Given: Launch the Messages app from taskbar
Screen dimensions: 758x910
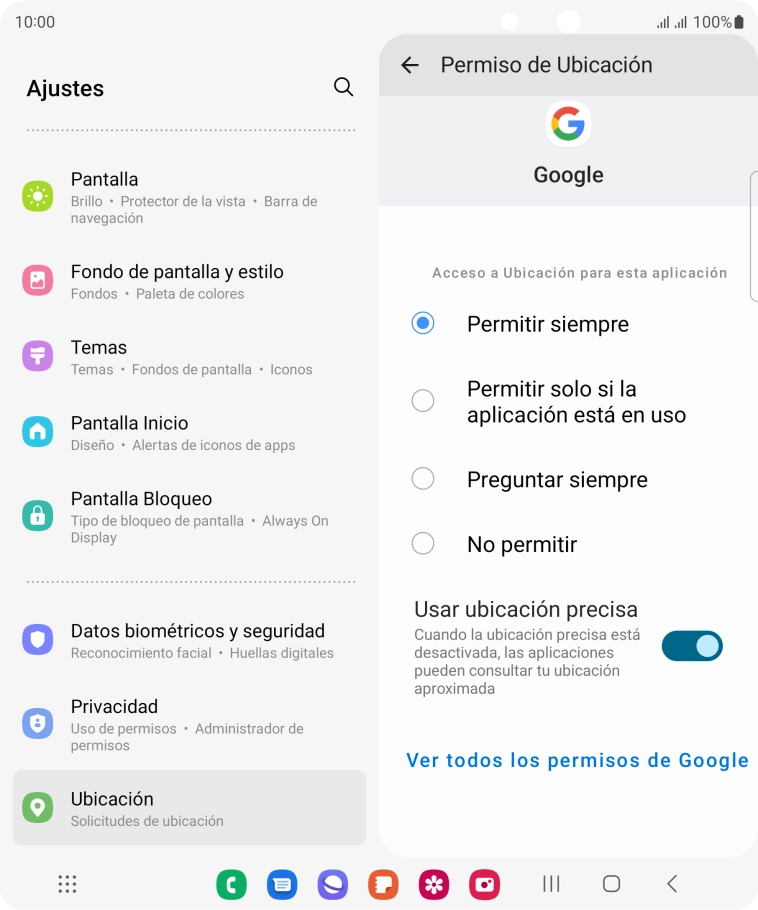Looking at the screenshot, I should (x=282, y=884).
